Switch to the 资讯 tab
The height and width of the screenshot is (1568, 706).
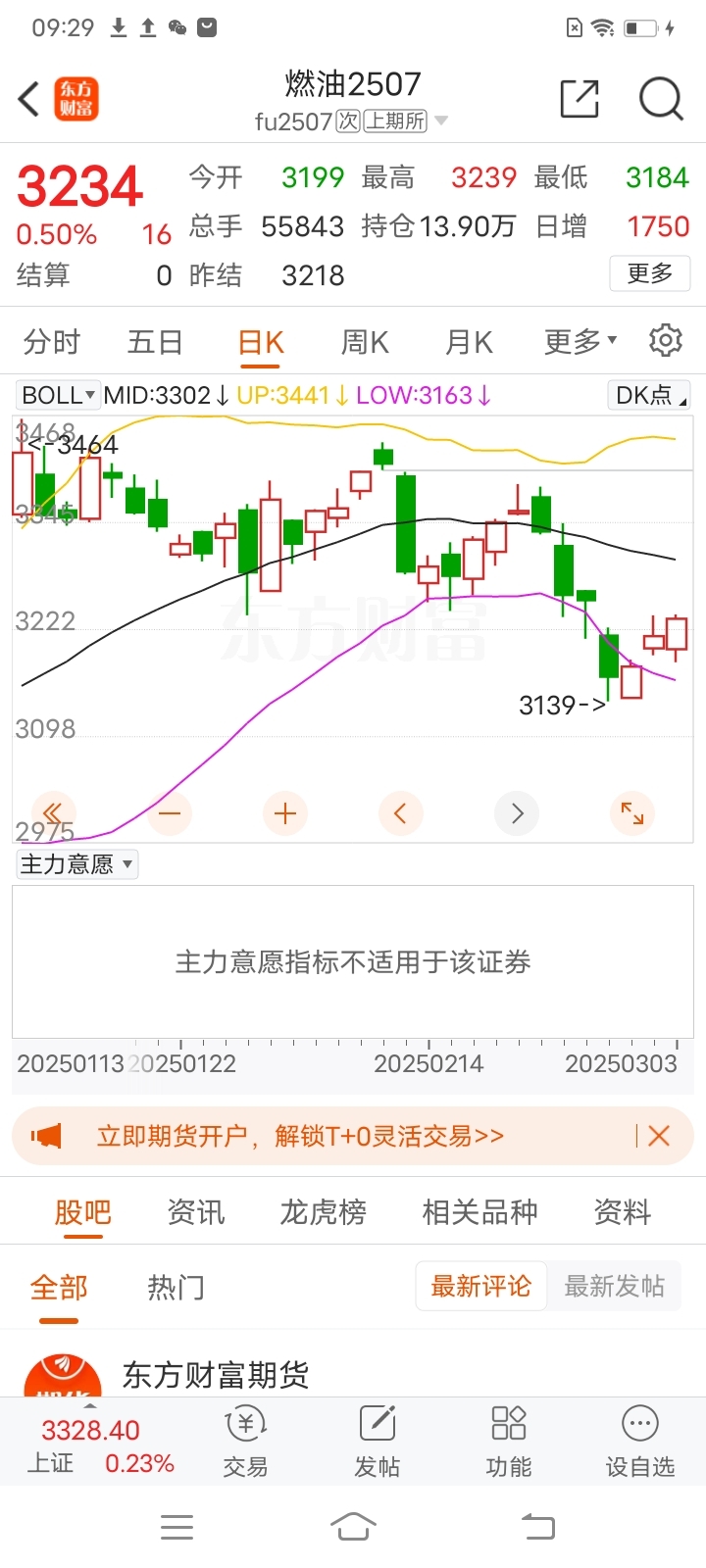tap(196, 1212)
